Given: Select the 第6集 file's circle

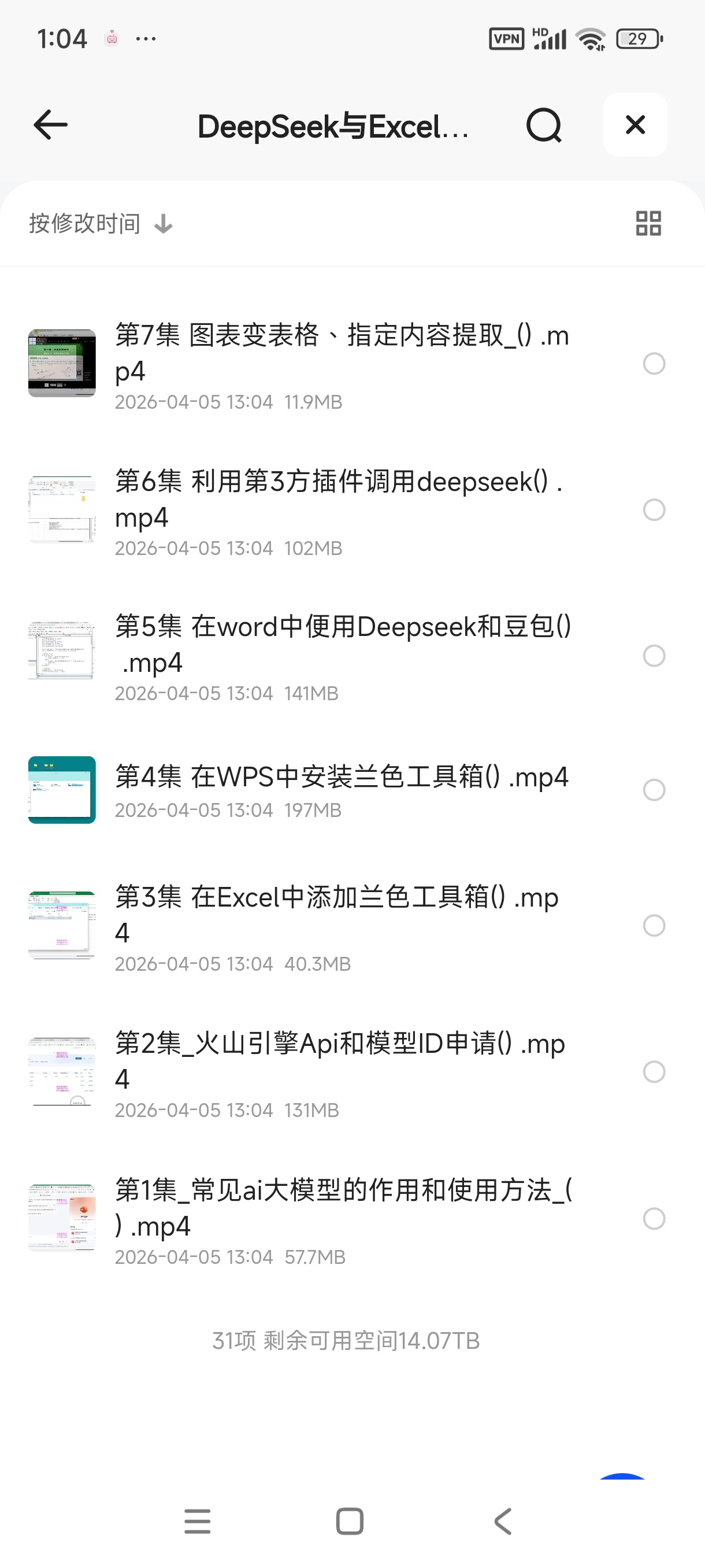Looking at the screenshot, I should pyautogui.click(x=654, y=510).
